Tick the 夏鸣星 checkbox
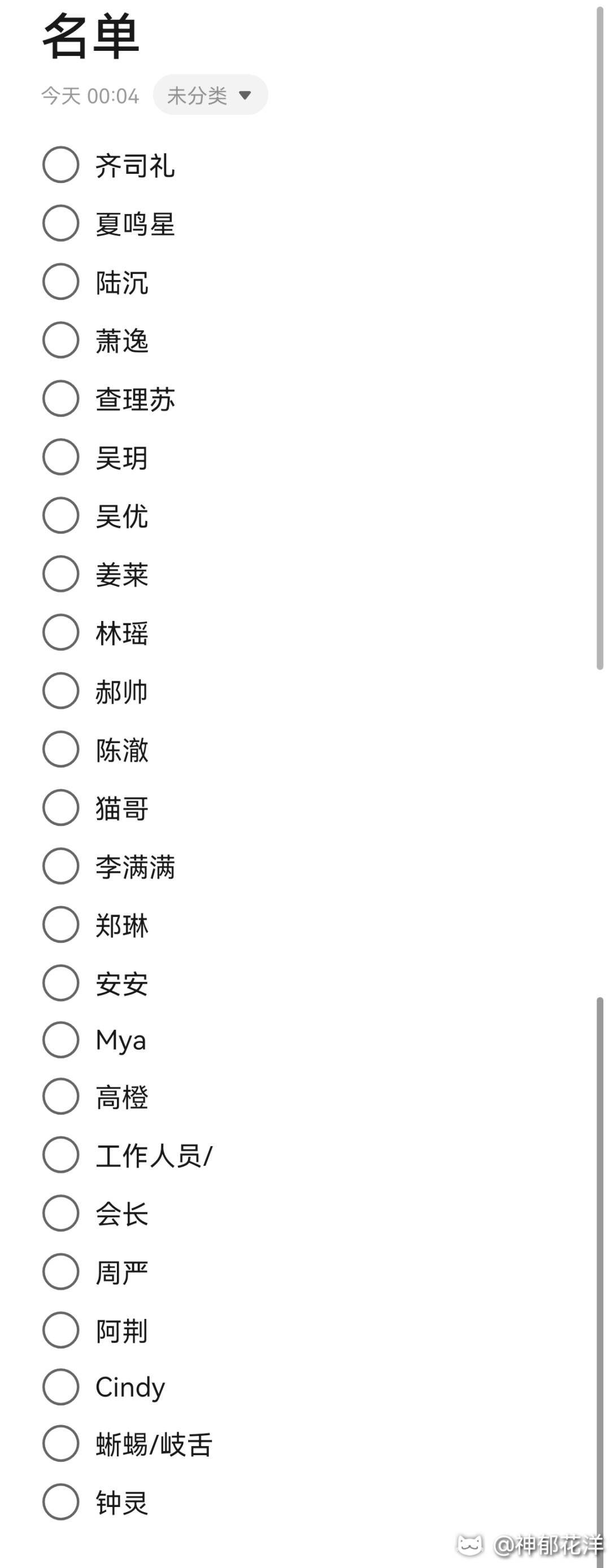The image size is (610, 1568). point(61,224)
